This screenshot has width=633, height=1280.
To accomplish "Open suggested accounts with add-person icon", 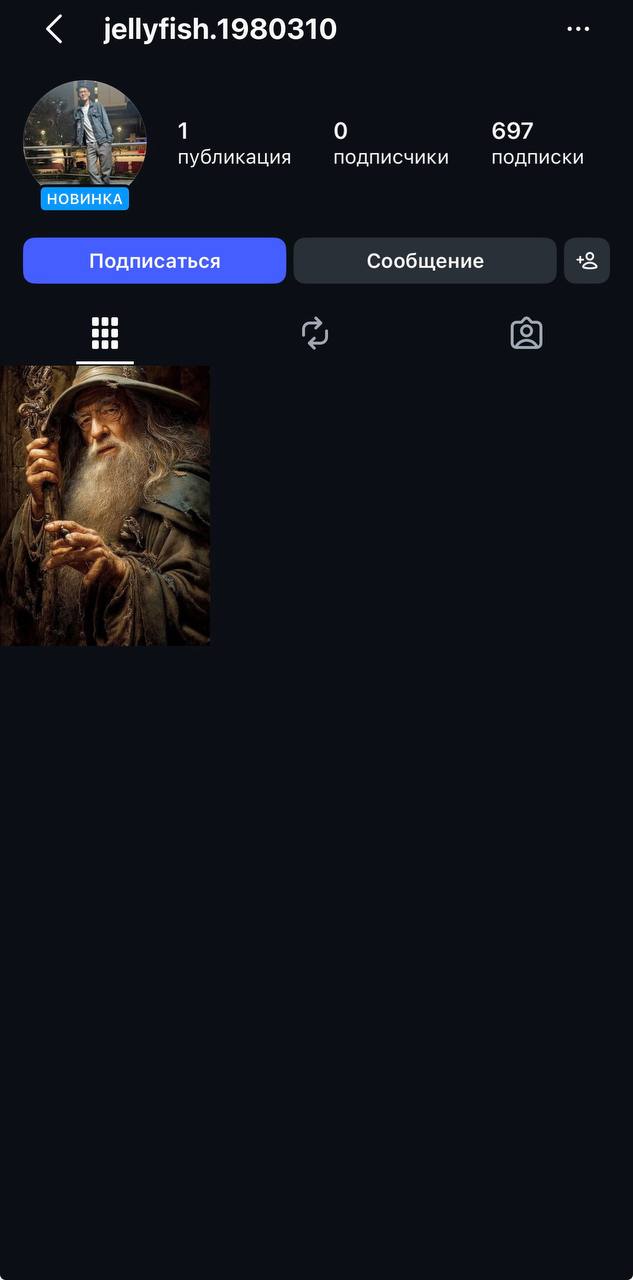I will [x=587, y=261].
